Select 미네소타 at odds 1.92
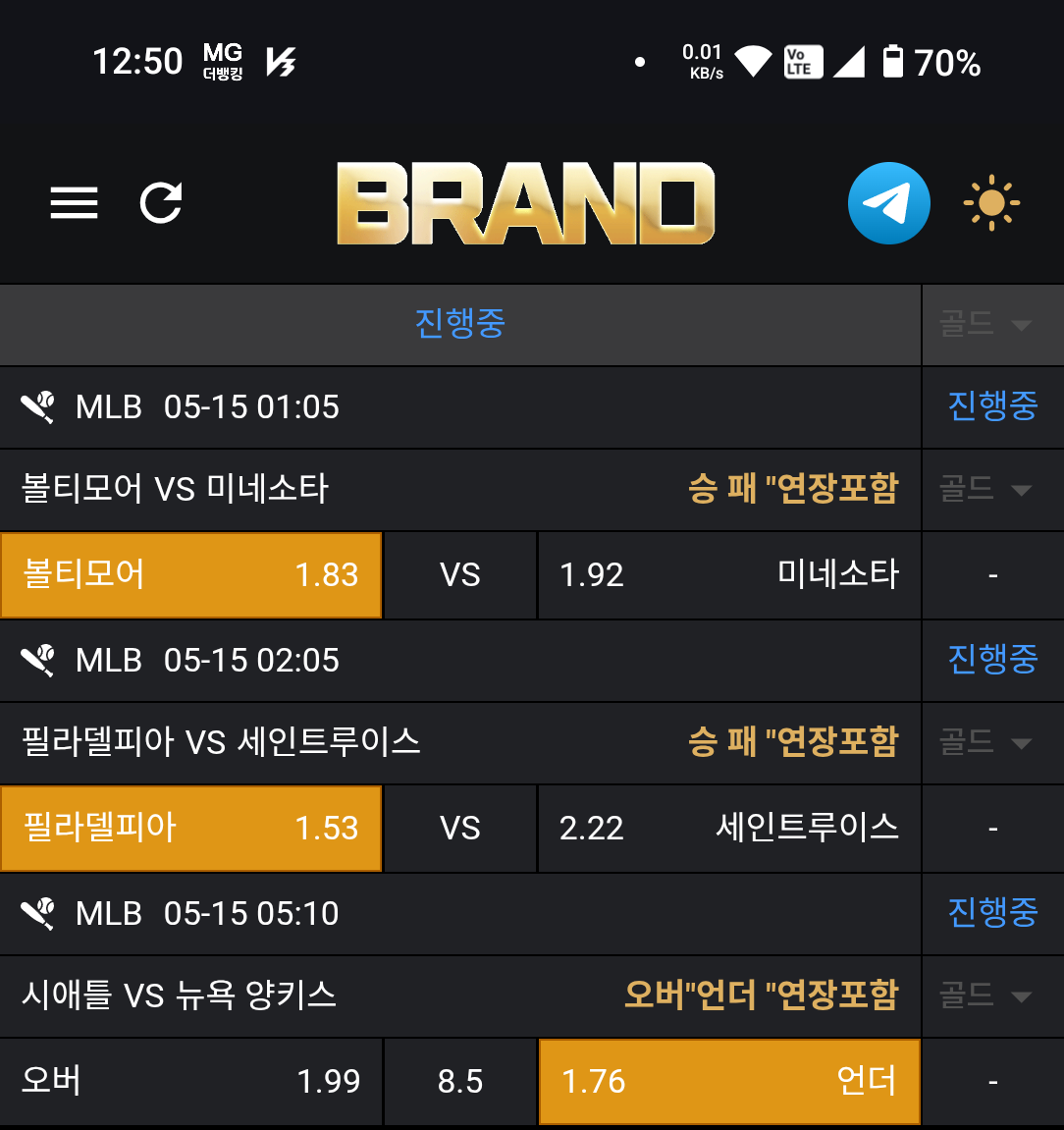 (x=729, y=575)
